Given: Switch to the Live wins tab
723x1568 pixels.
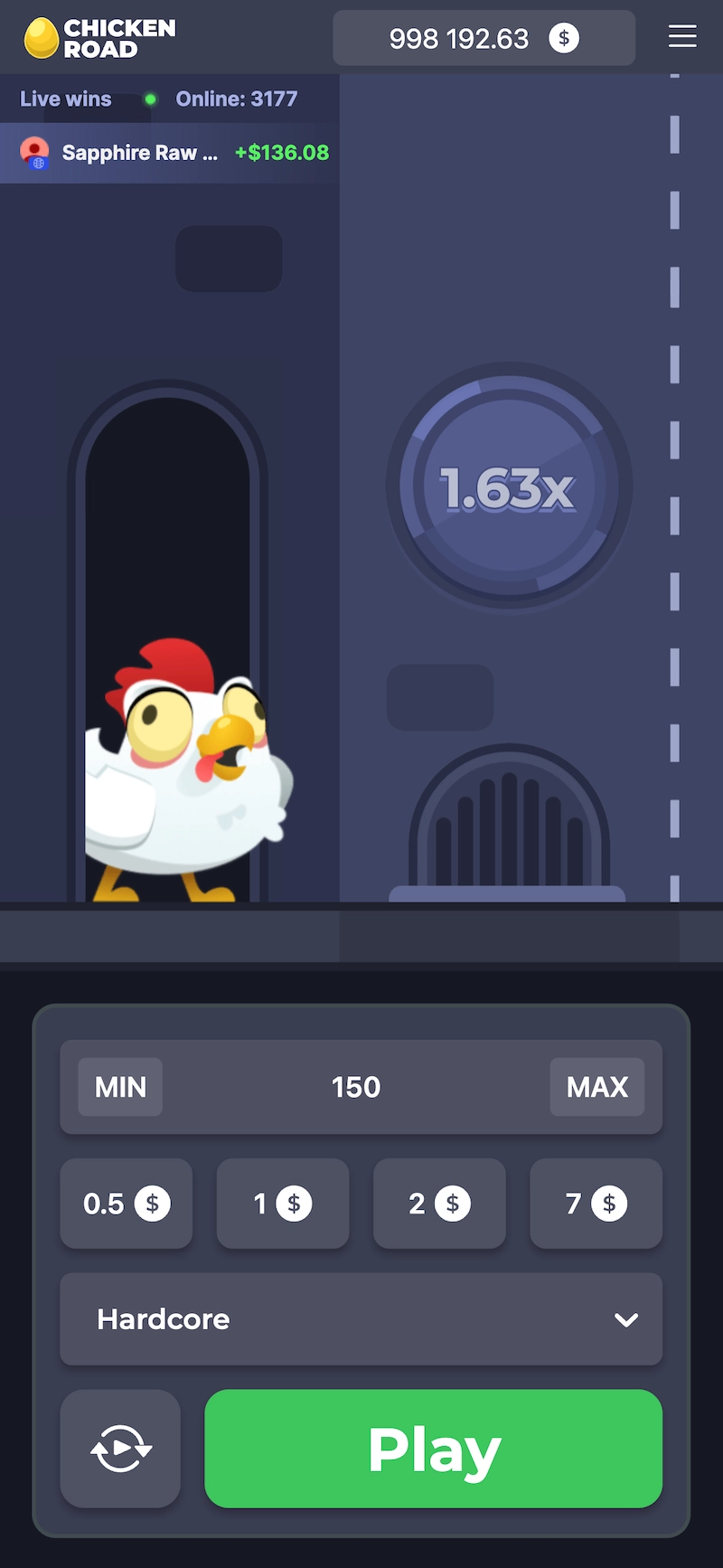Looking at the screenshot, I should pos(65,99).
